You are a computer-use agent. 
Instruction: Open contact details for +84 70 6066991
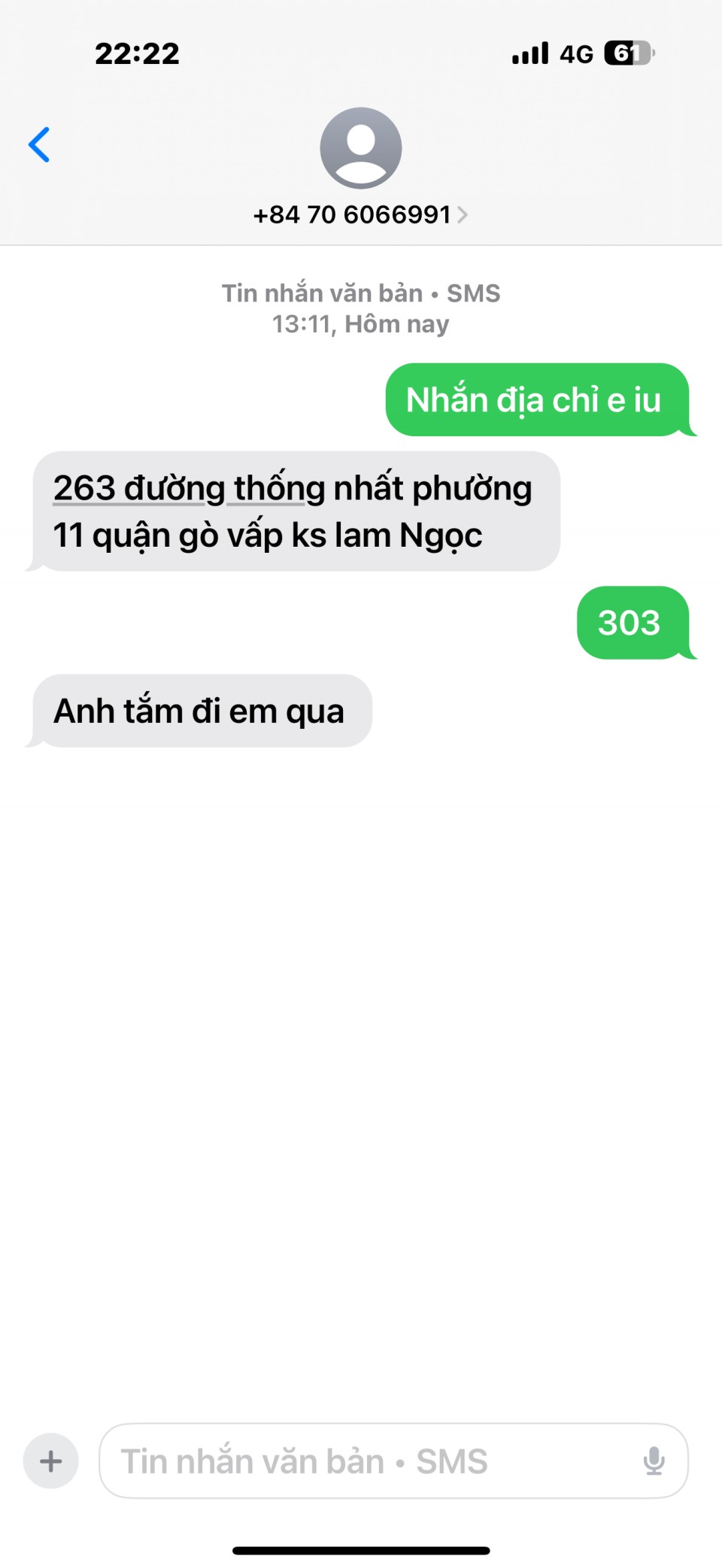[360, 214]
